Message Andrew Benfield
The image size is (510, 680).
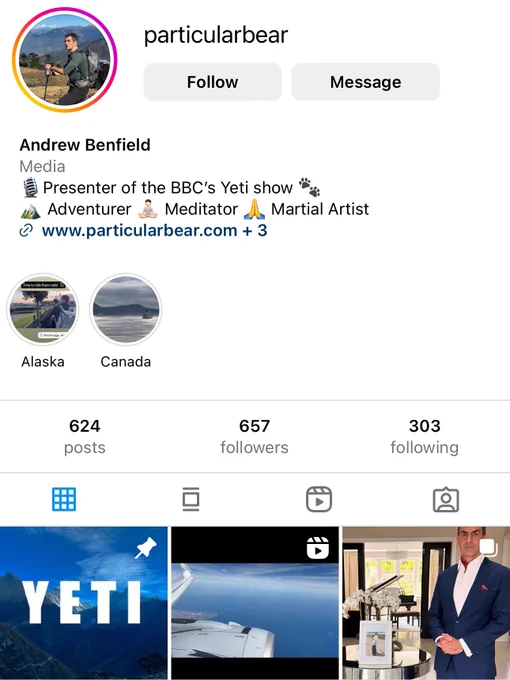(366, 82)
